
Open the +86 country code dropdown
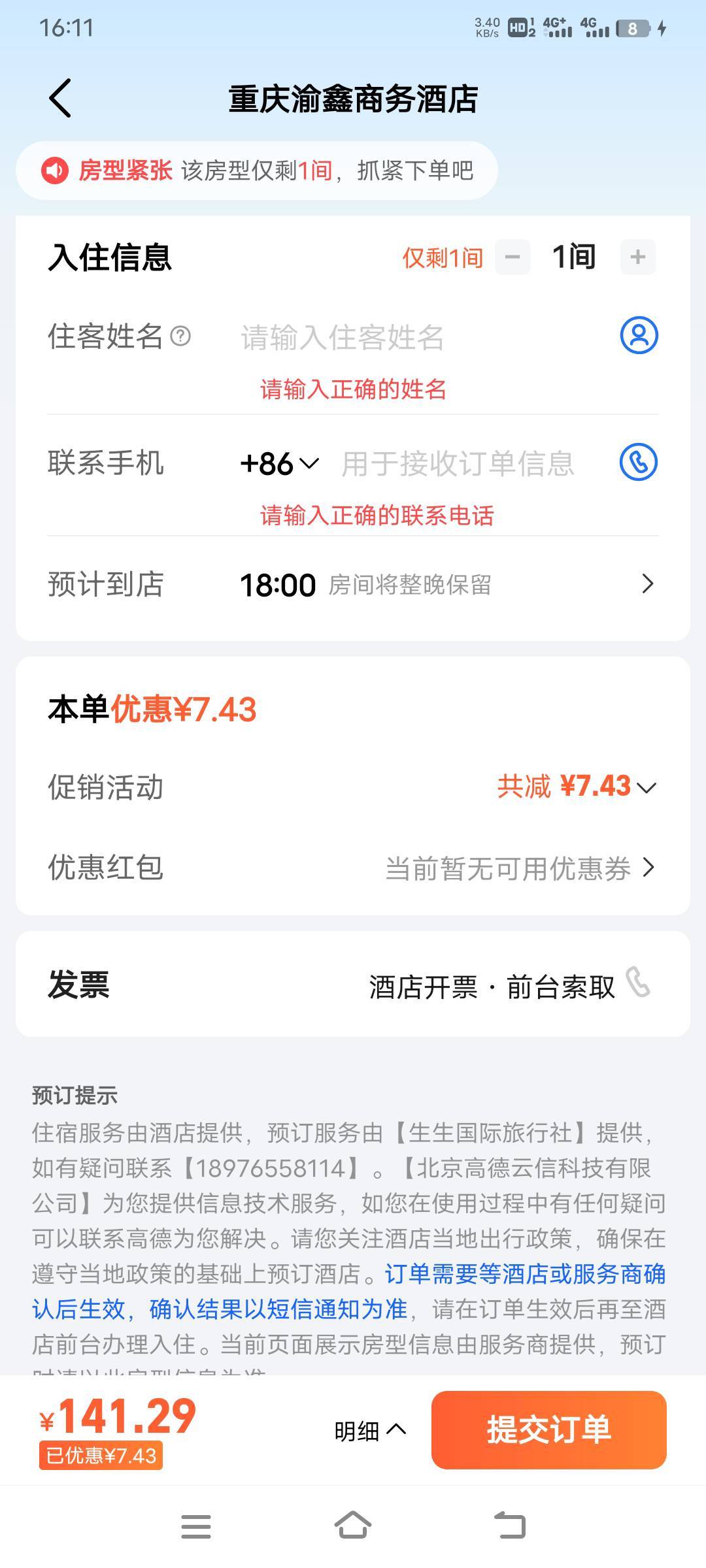(280, 464)
